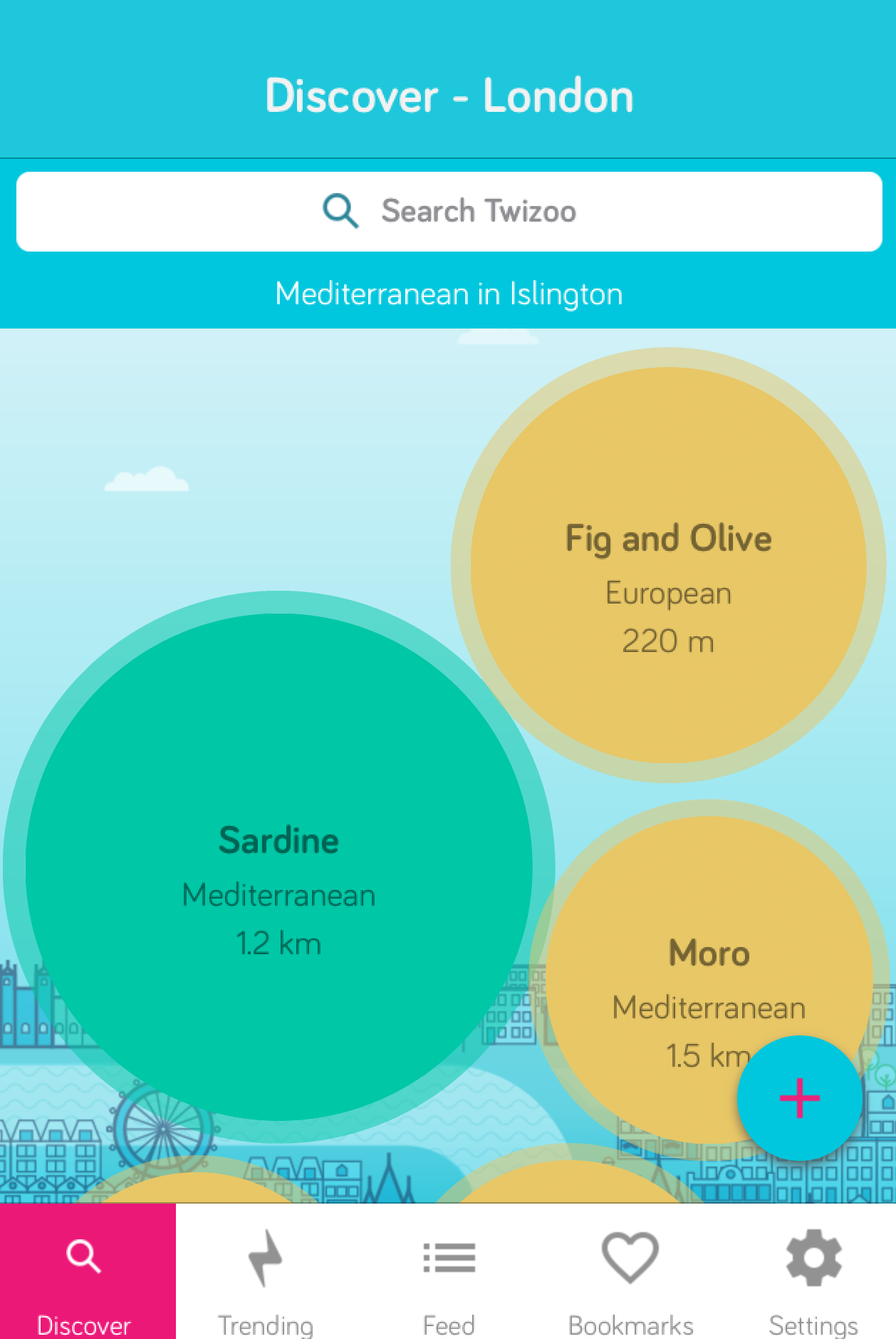Screen dimensions: 896x1339
Task: Switch to the Trending tab
Action: 266,1276
